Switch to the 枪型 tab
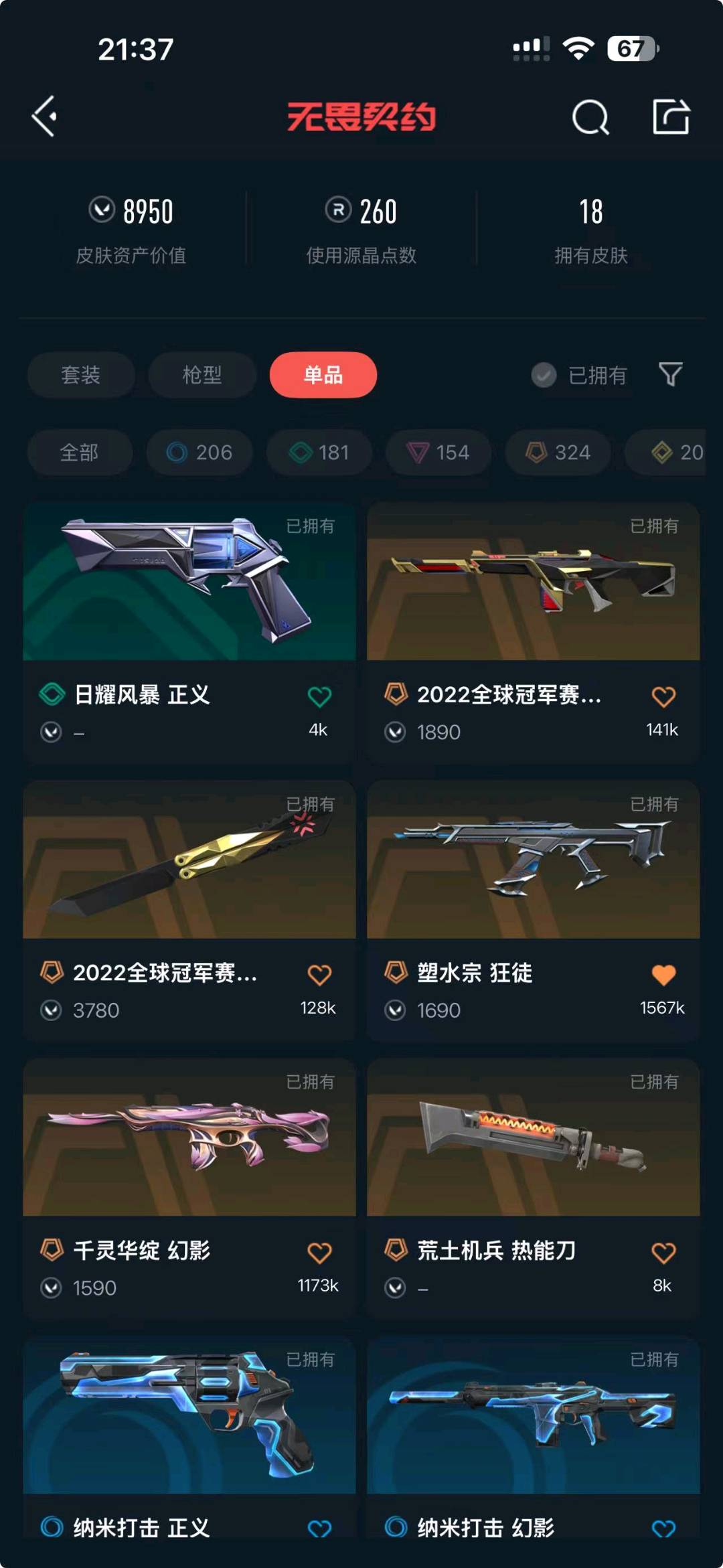Screen dimensions: 723x1568 pyautogui.click(x=202, y=374)
